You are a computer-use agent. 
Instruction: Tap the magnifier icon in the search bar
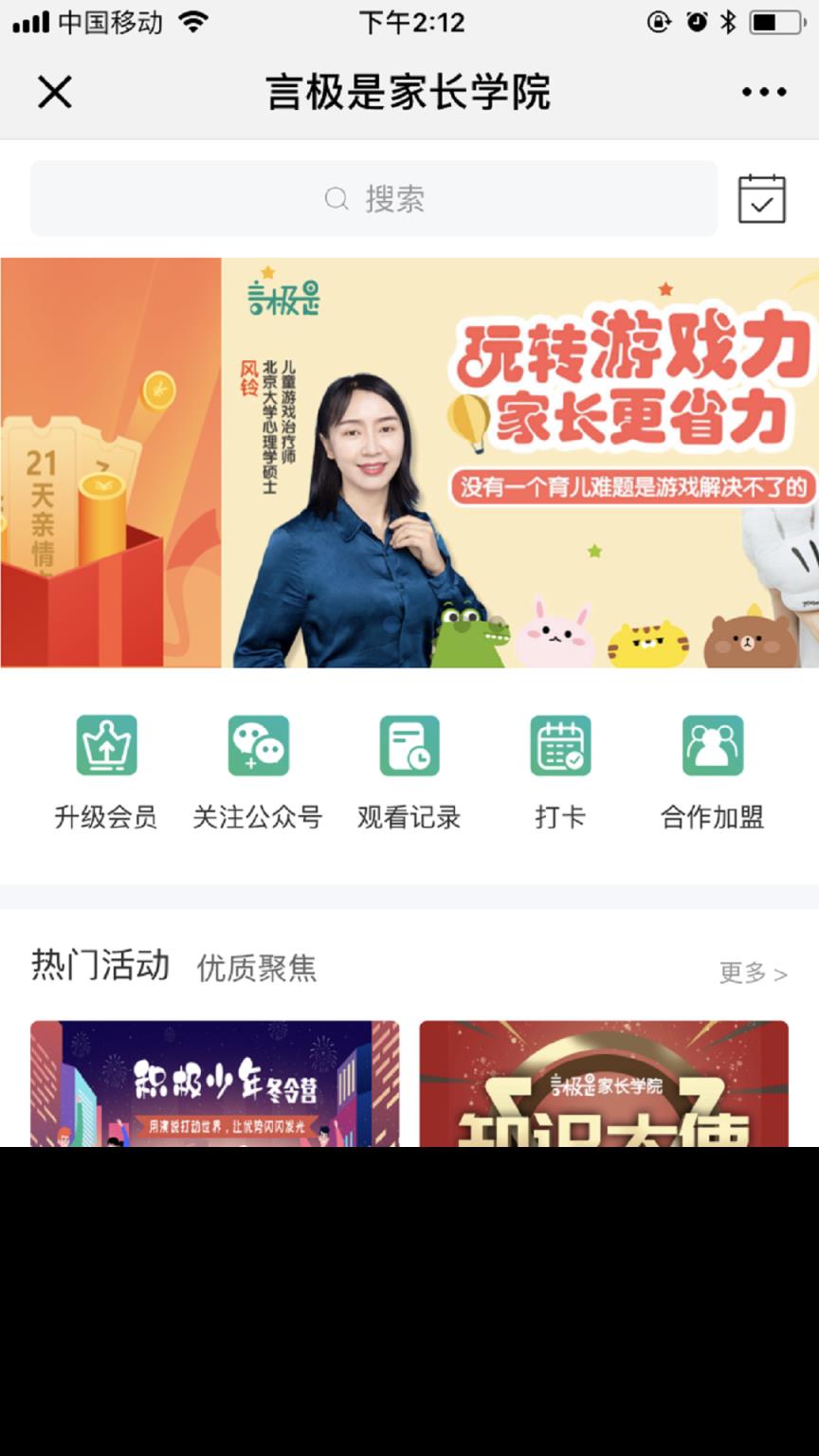tap(335, 198)
